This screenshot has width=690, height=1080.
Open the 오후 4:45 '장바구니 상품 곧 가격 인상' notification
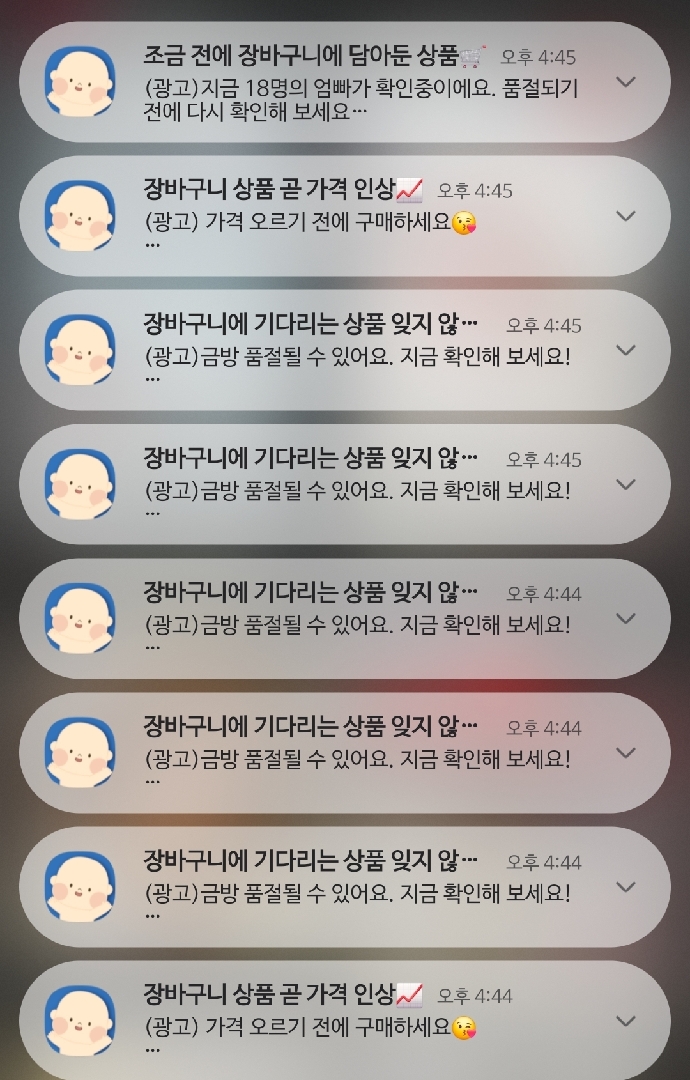point(330,216)
